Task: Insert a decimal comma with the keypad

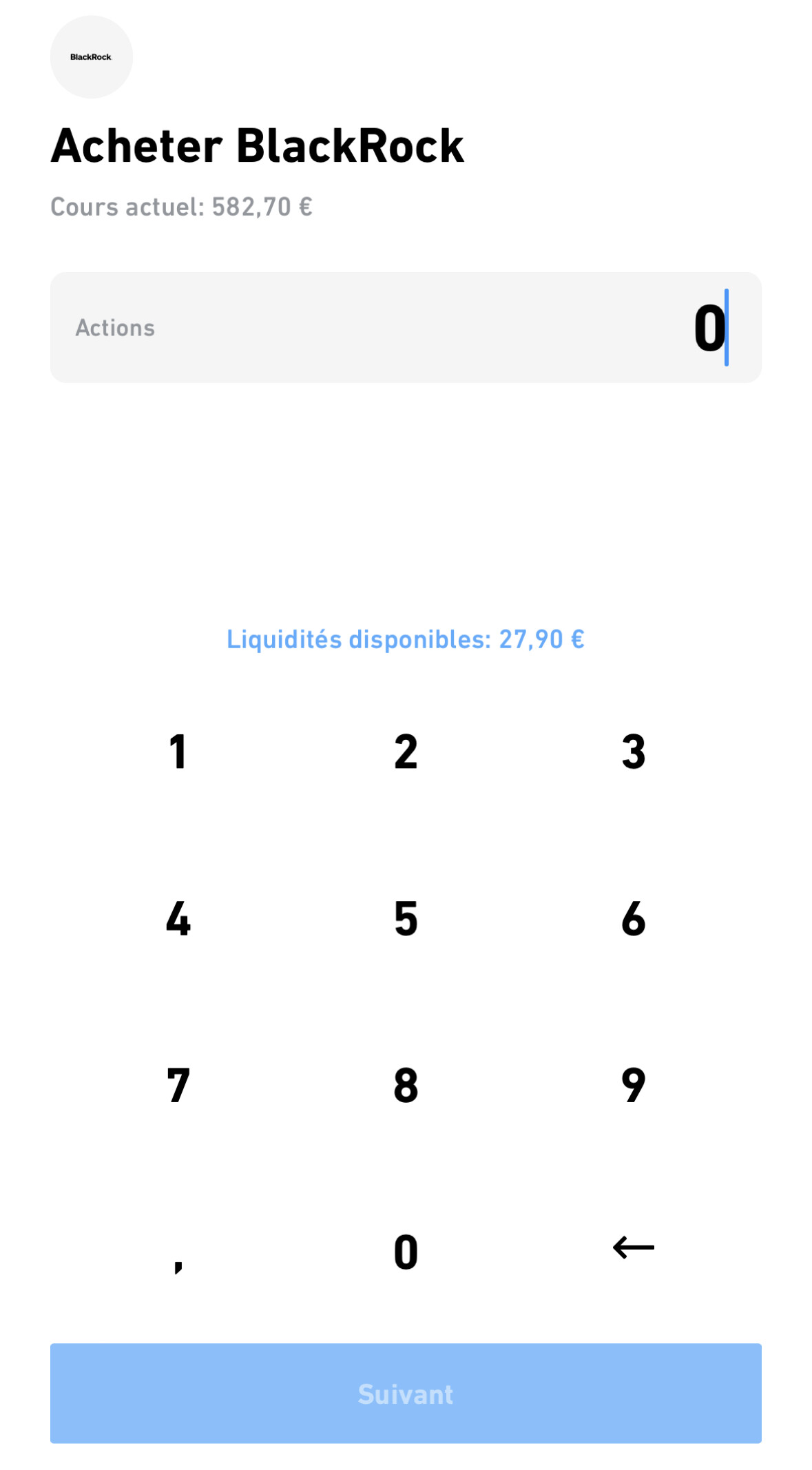Action: (178, 1252)
